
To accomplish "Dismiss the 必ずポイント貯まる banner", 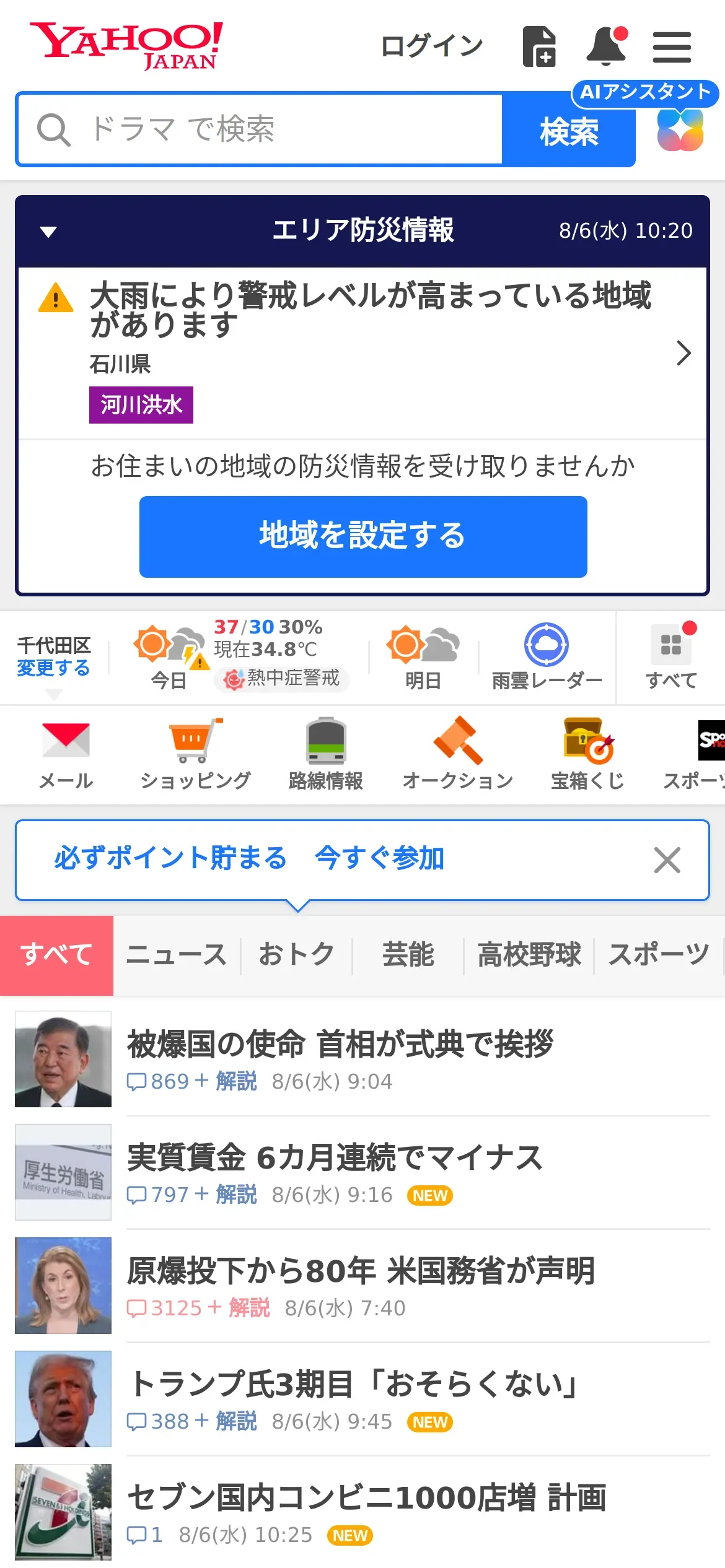I will pos(667,860).
